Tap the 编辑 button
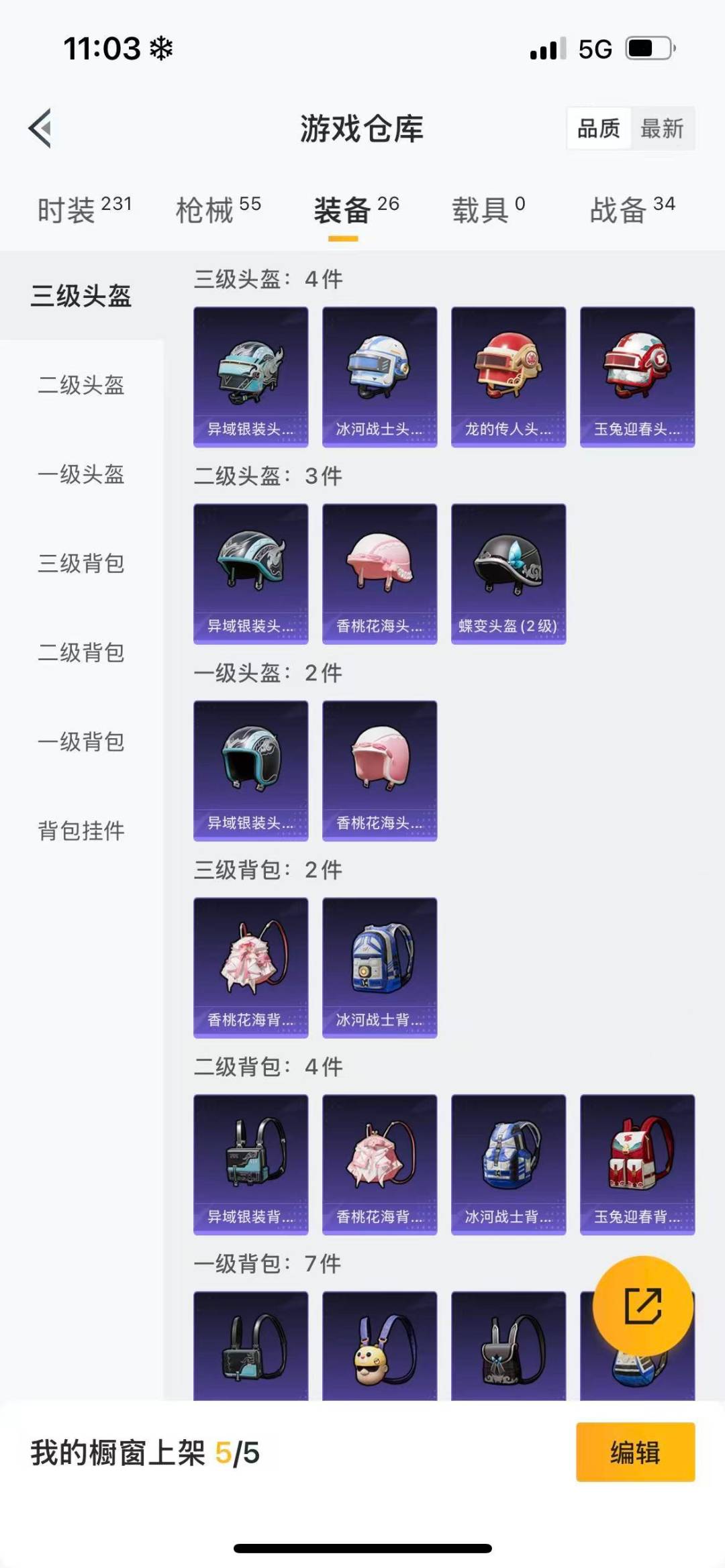725x1568 pixels. (x=635, y=1452)
